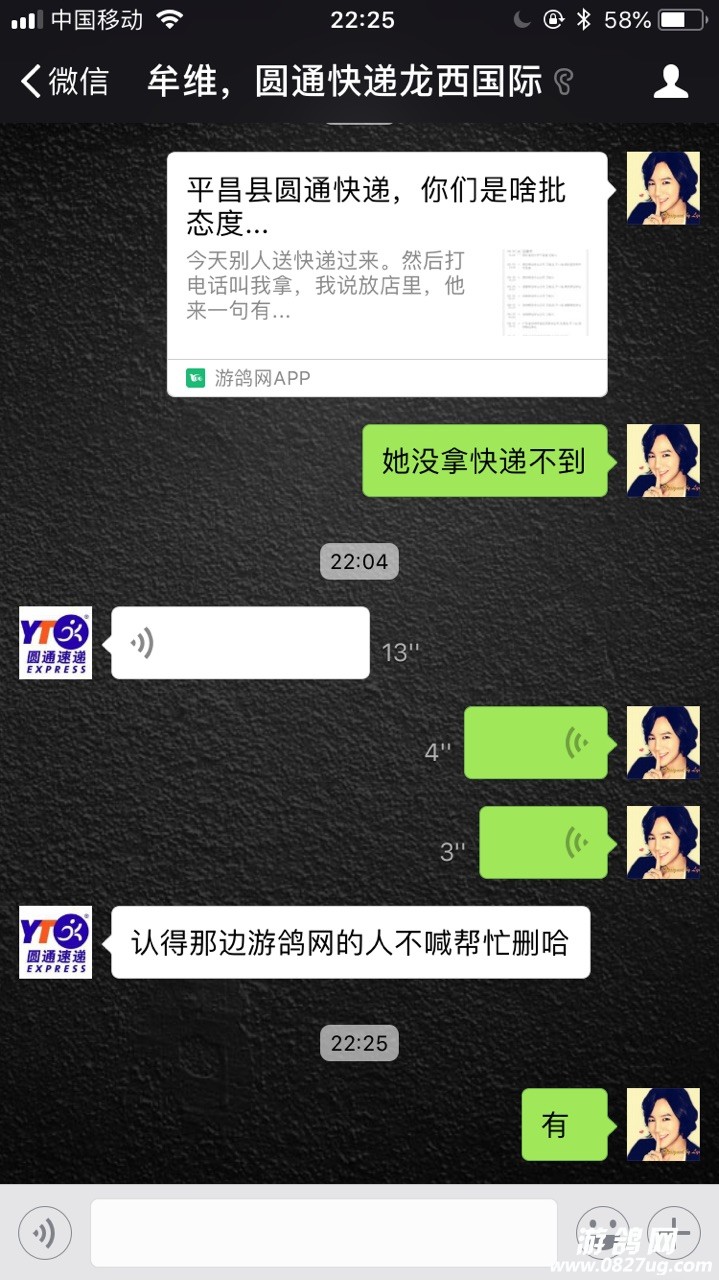Open the emoji sticker panel

[602, 1233]
